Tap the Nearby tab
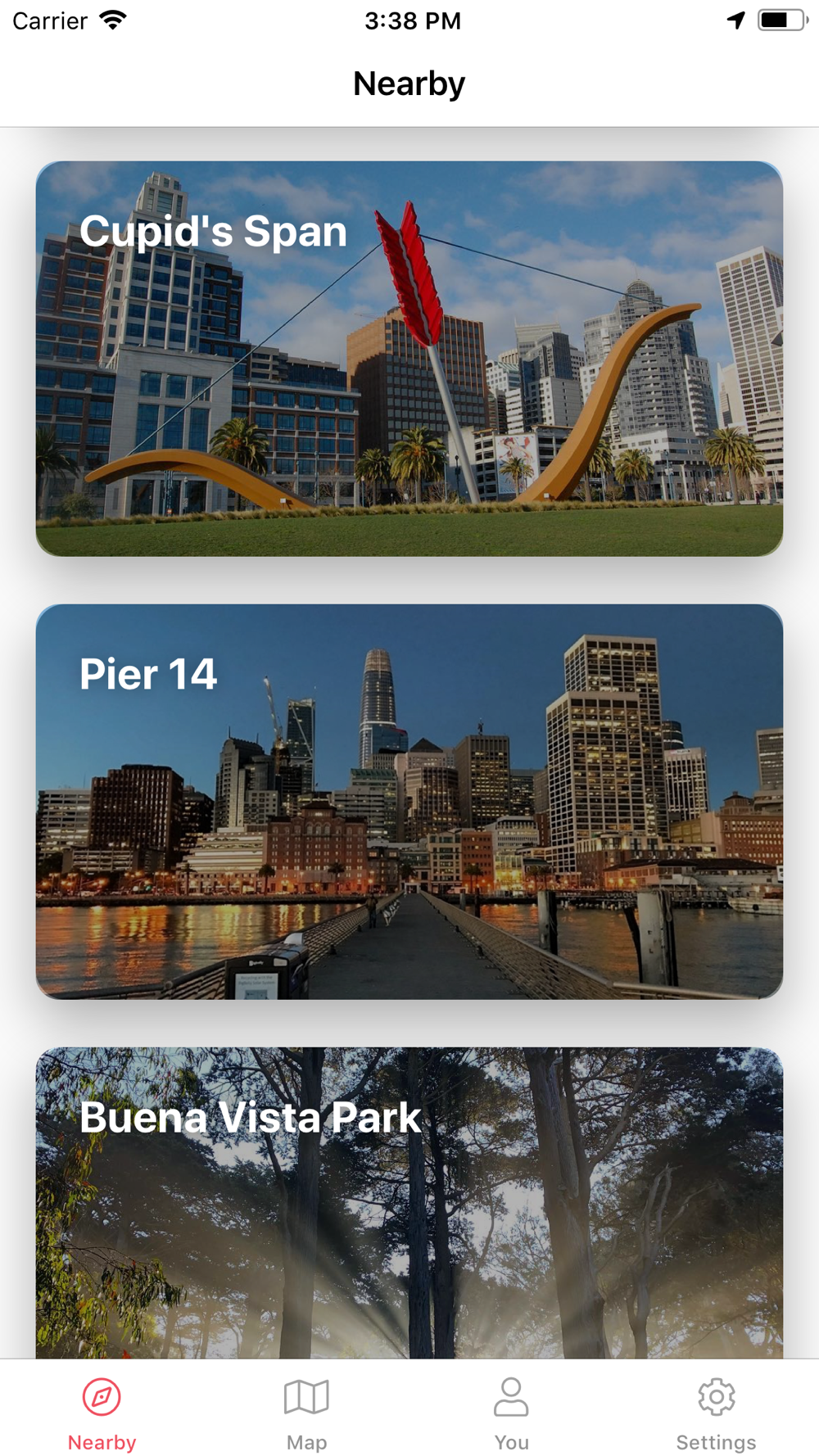 pyautogui.click(x=102, y=1412)
